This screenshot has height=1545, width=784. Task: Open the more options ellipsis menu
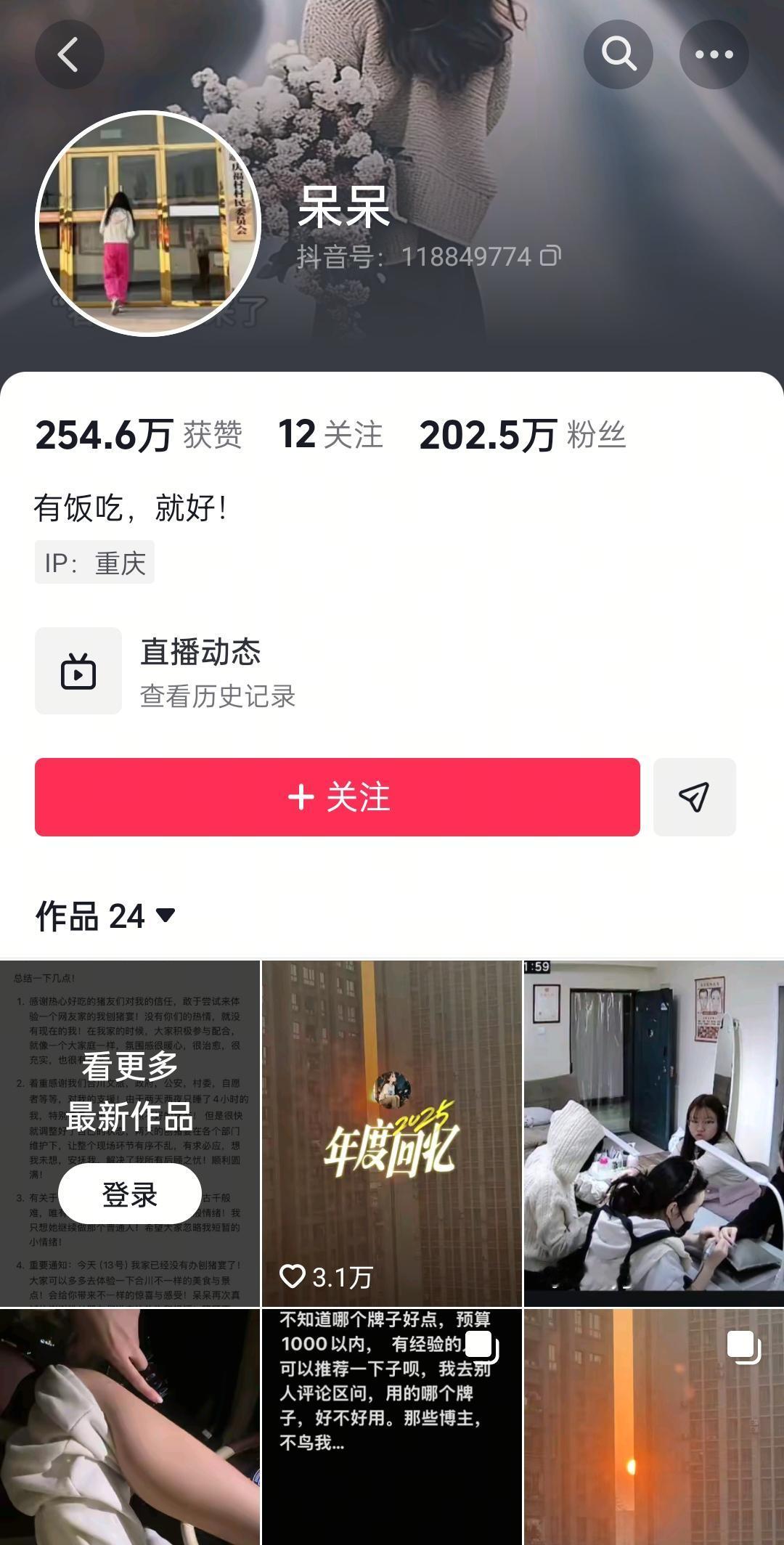coord(715,54)
